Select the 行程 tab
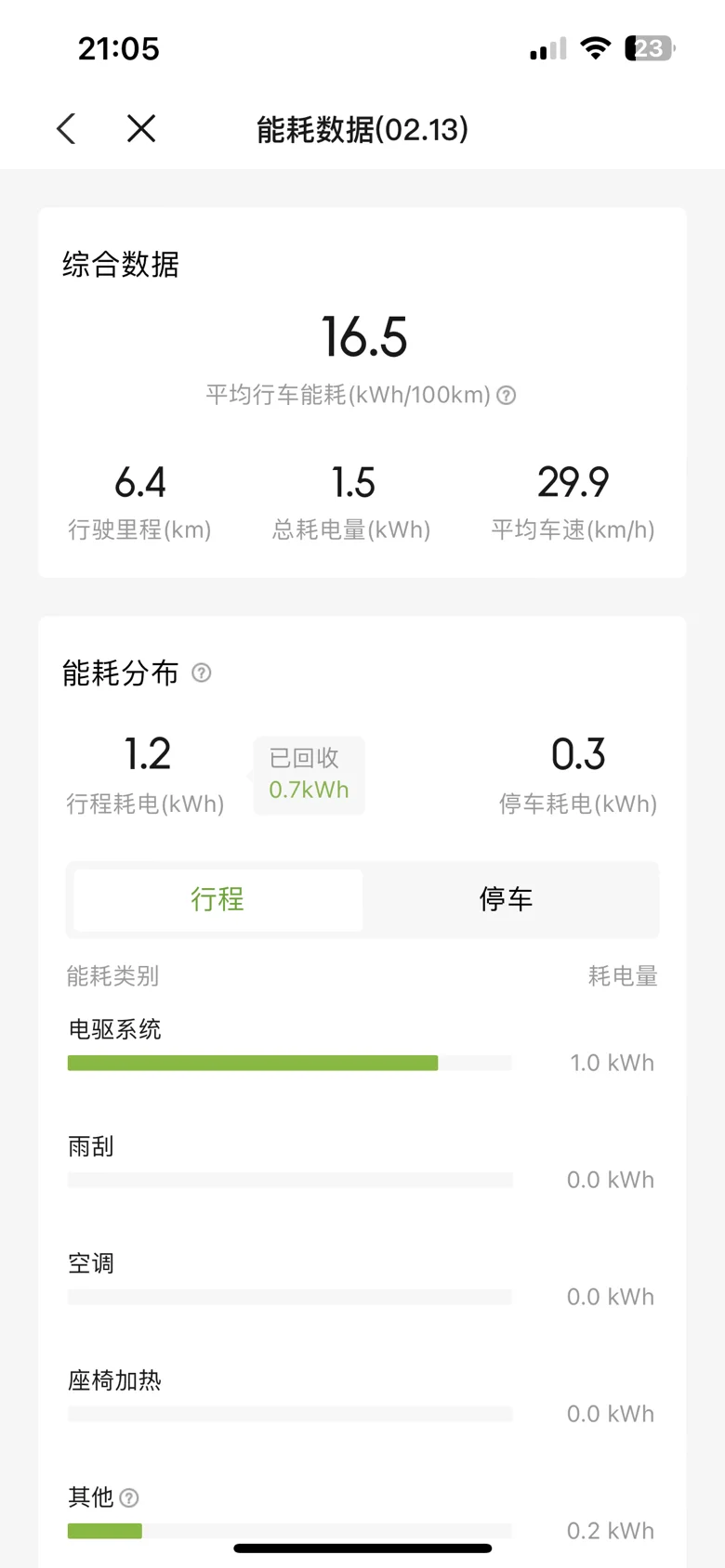 218,899
